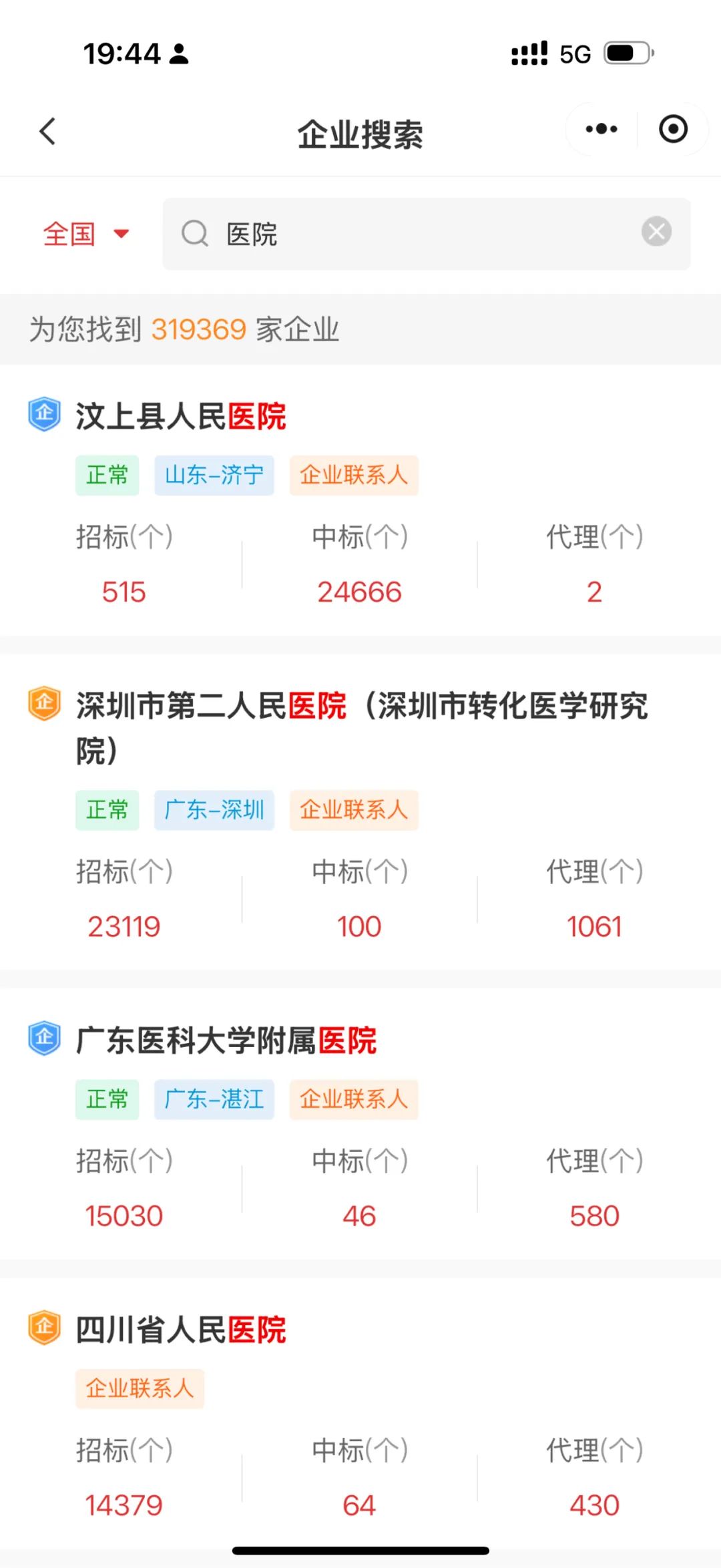
Task: Tap 企业联系人 tag under 广东医科大学附属医院
Action: coord(354,1099)
